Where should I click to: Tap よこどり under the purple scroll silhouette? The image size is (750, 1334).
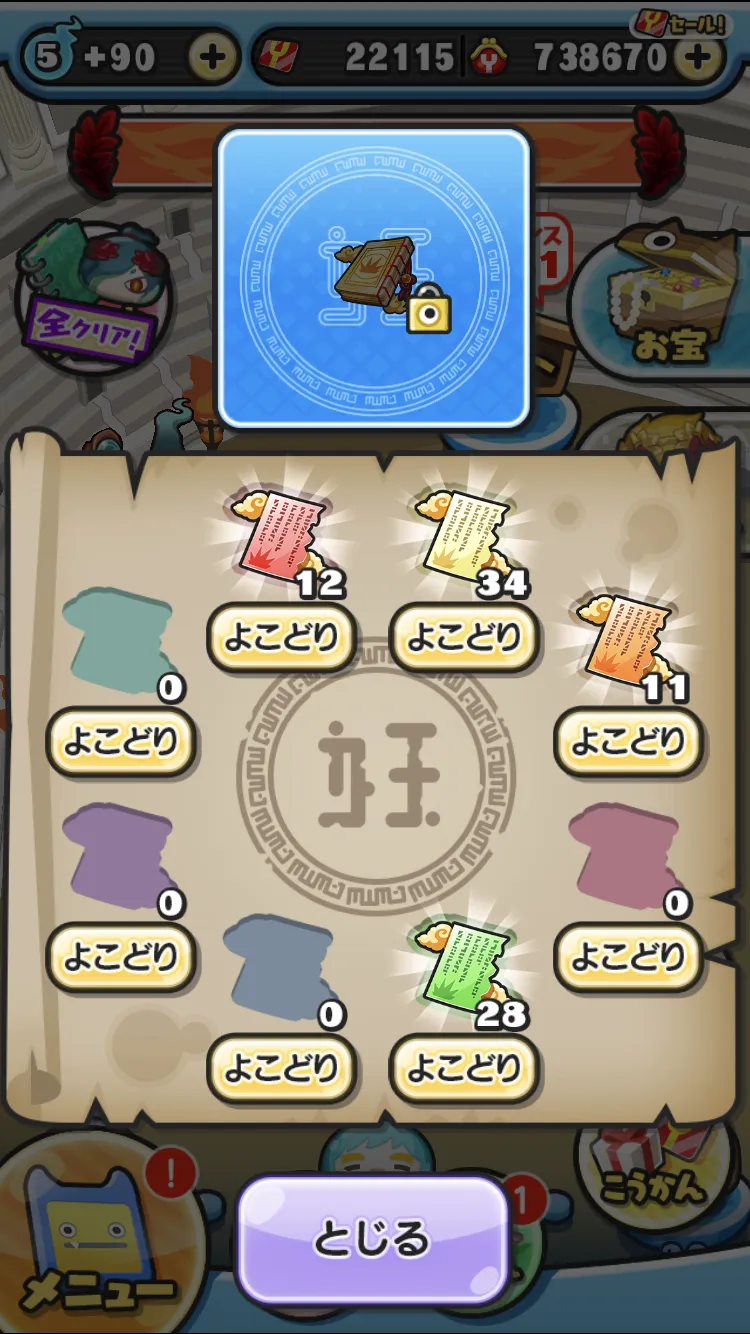(x=121, y=957)
